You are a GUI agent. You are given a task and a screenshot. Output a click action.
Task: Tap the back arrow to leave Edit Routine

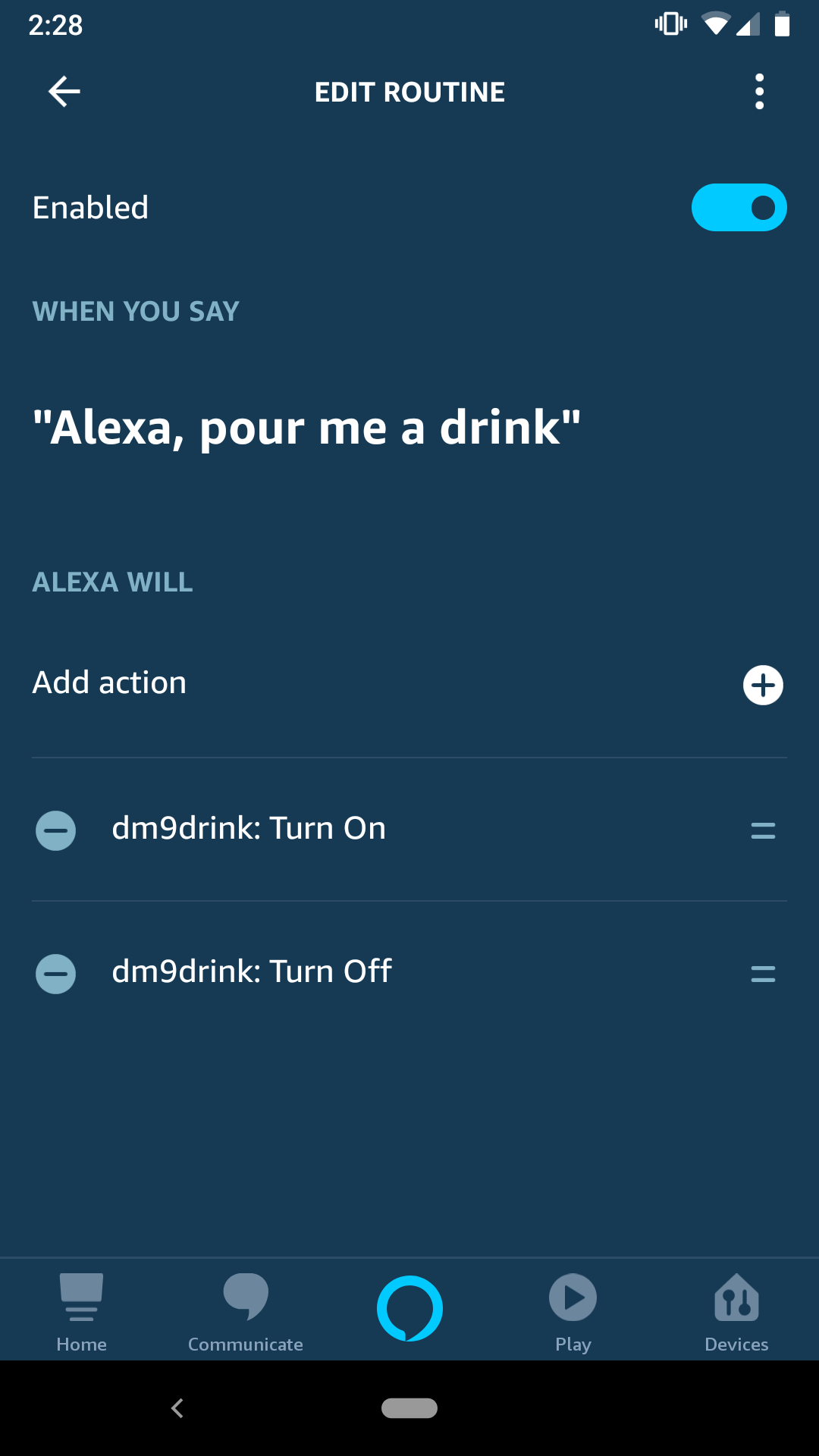64,91
